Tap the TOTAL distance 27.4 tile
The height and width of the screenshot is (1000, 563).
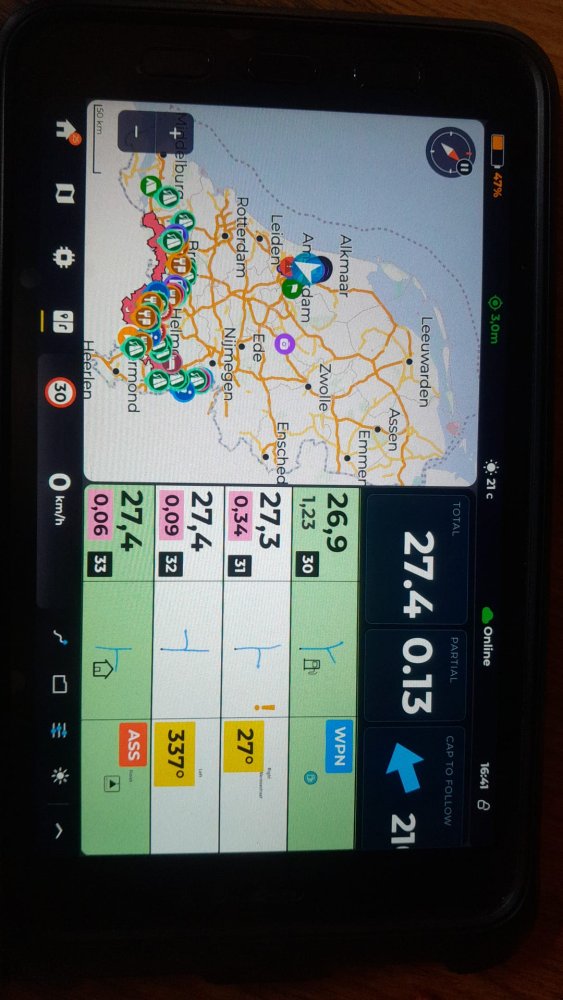(416, 559)
